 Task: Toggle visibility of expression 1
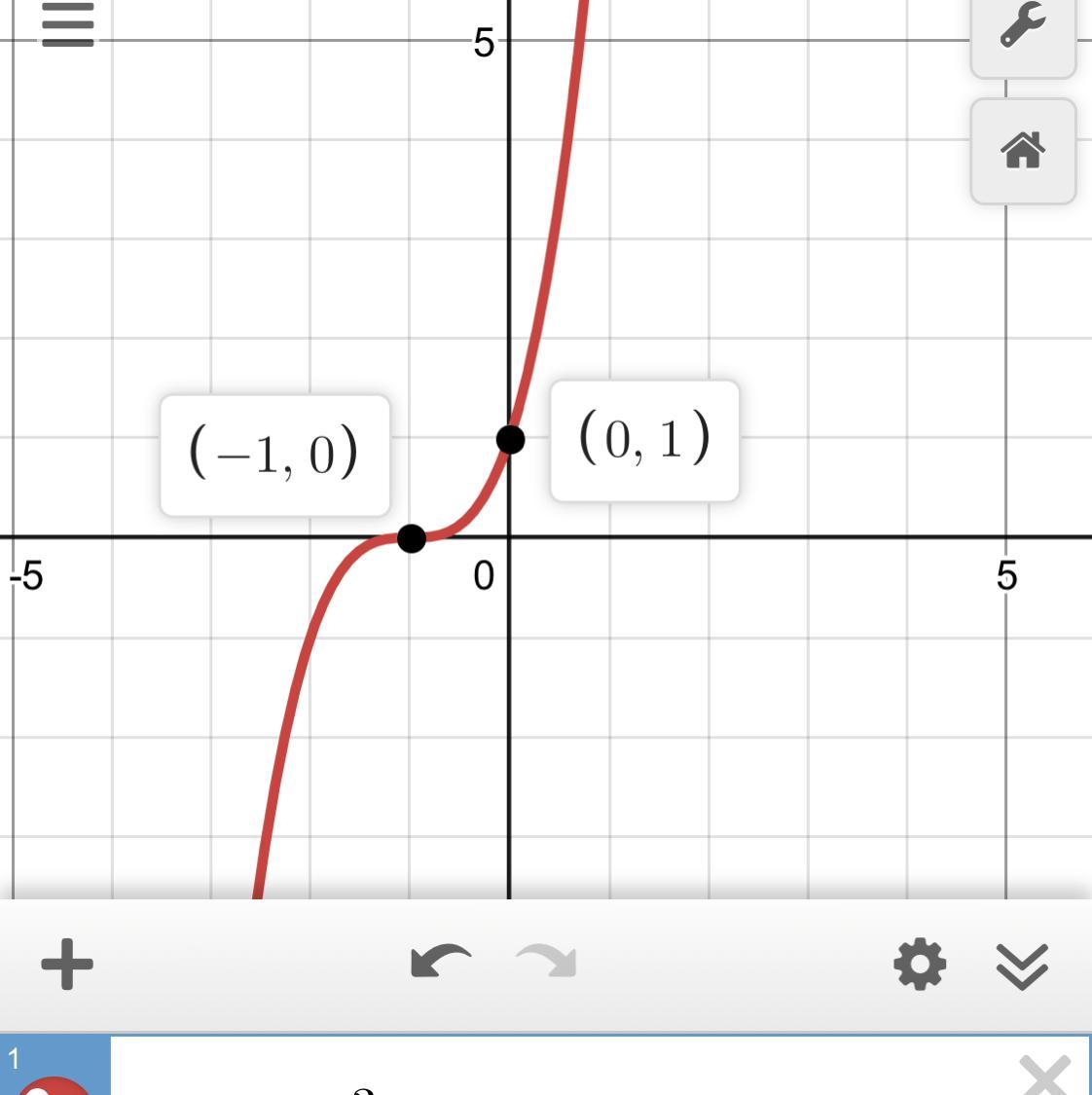55,1084
